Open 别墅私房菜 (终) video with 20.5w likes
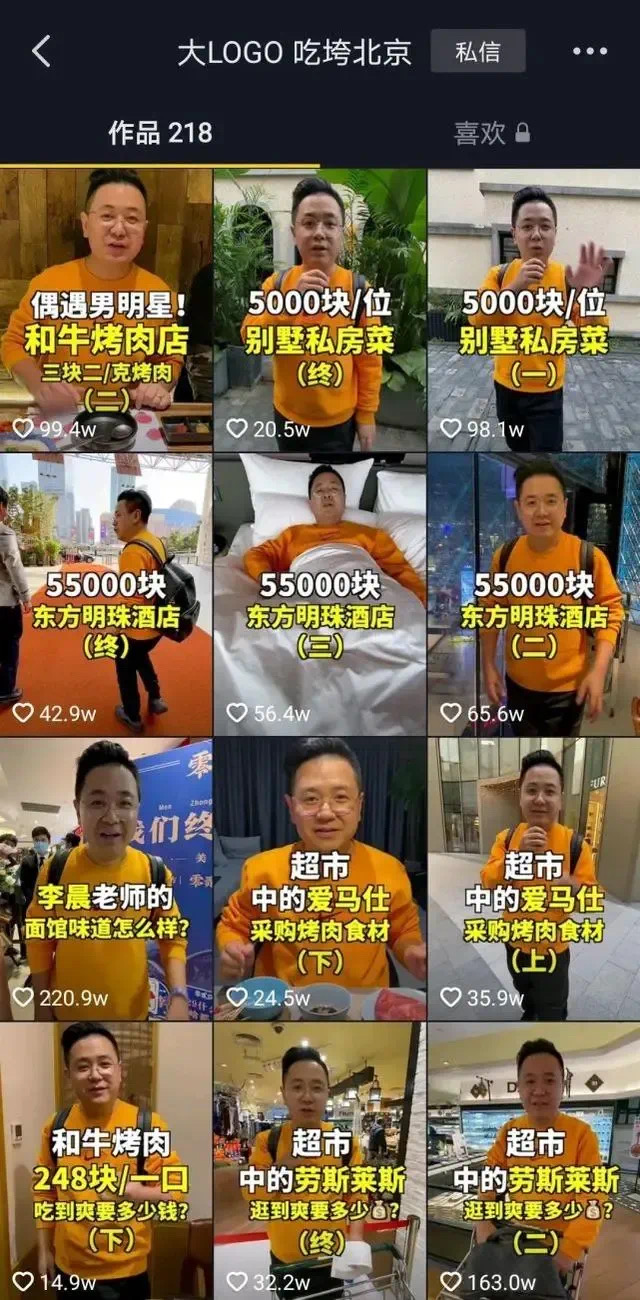This screenshot has width=640, height=1300. click(320, 310)
